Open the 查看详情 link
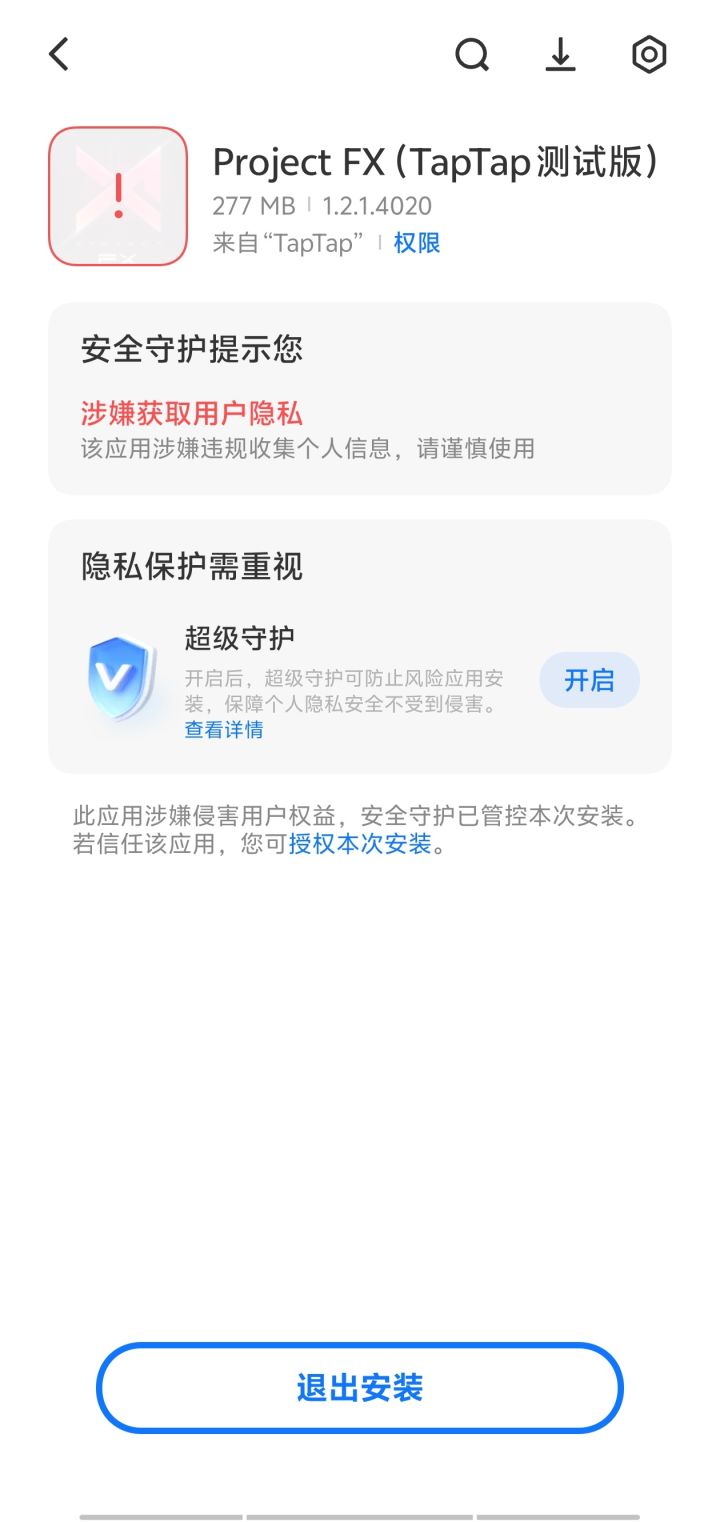 pyautogui.click(x=224, y=730)
